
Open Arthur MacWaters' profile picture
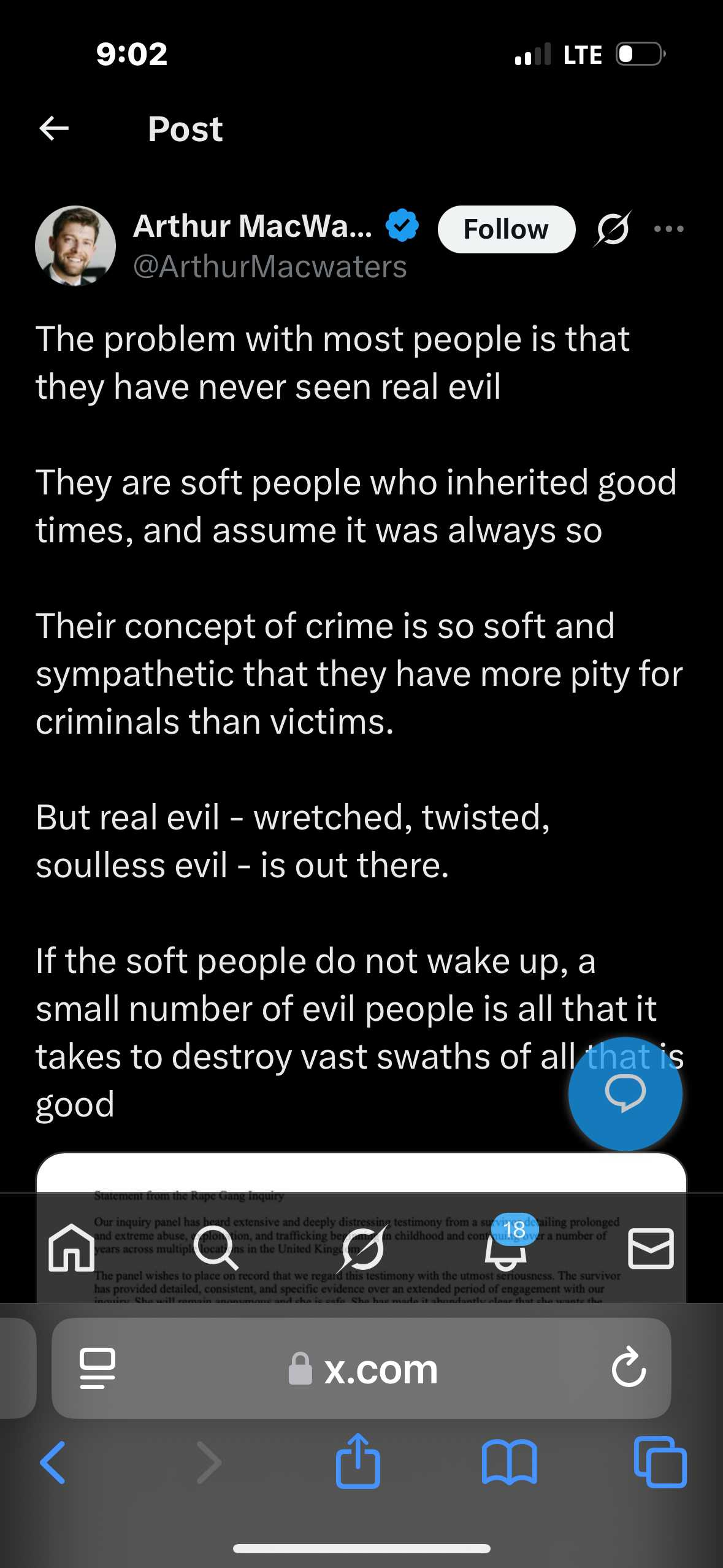[x=75, y=245]
